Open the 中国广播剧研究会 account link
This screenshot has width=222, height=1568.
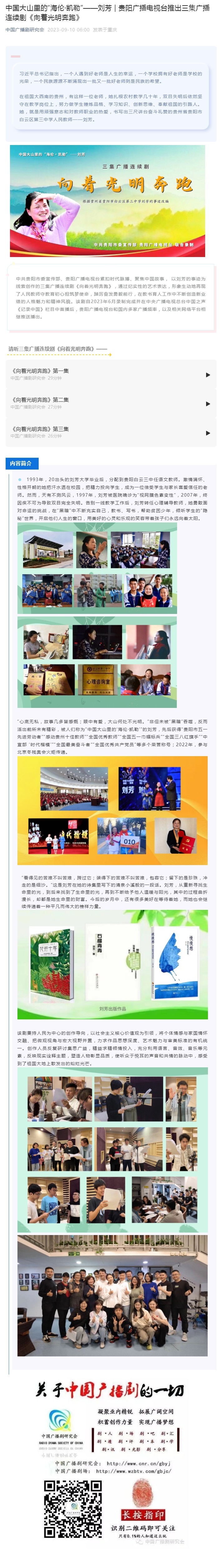pyautogui.click(x=25, y=29)
